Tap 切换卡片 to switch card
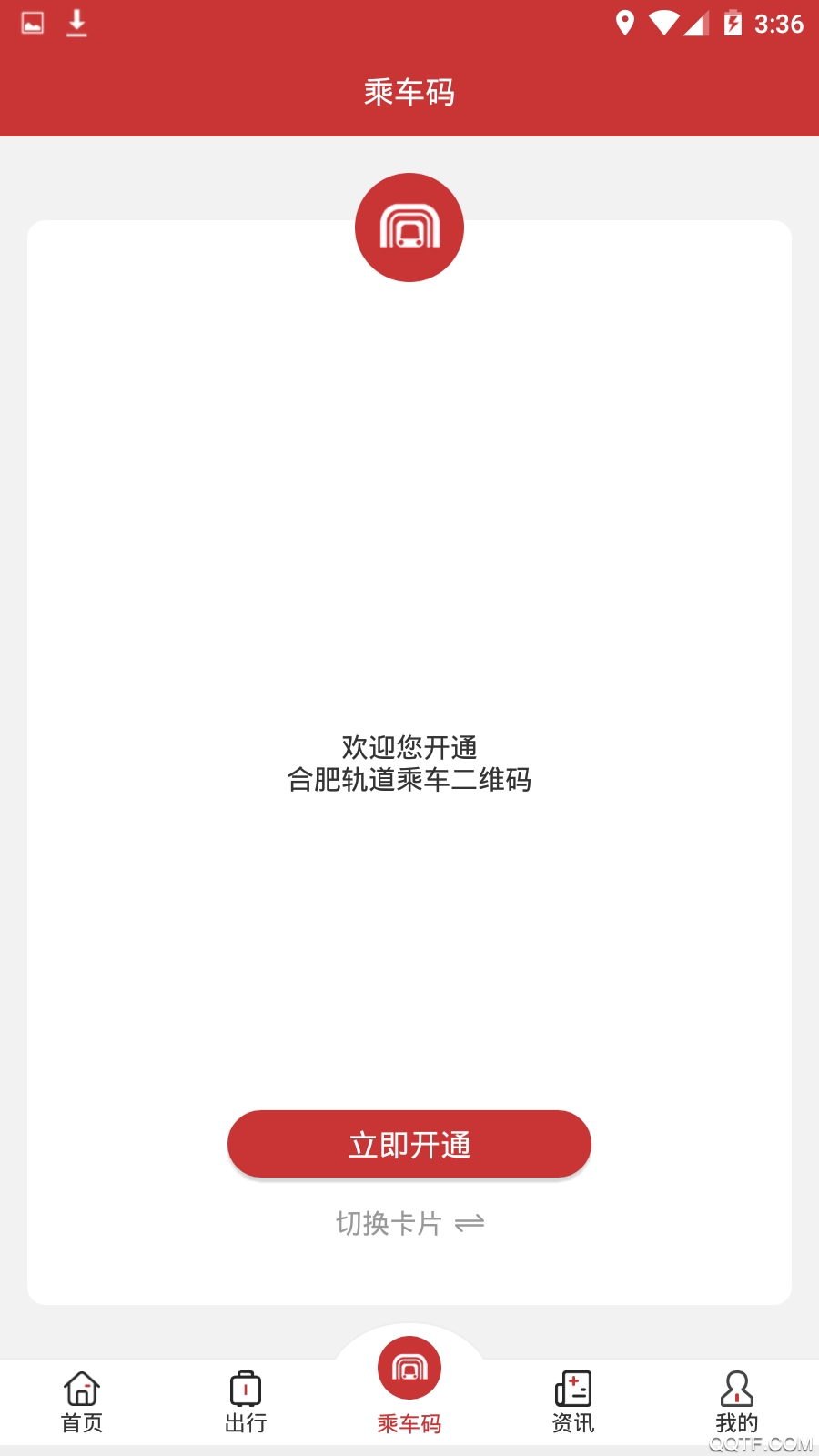The height and width of the screenshot is (1456, 819). pyautogui.click(x=409, y=1223)
